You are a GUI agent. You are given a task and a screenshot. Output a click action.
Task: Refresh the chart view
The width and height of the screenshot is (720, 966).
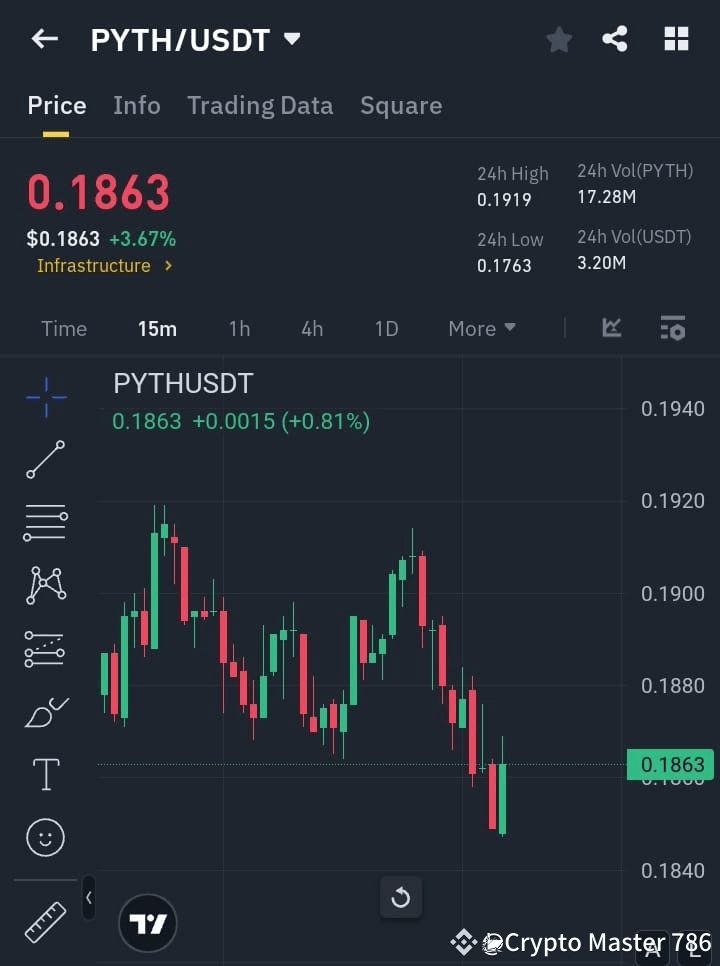point(401,897)
